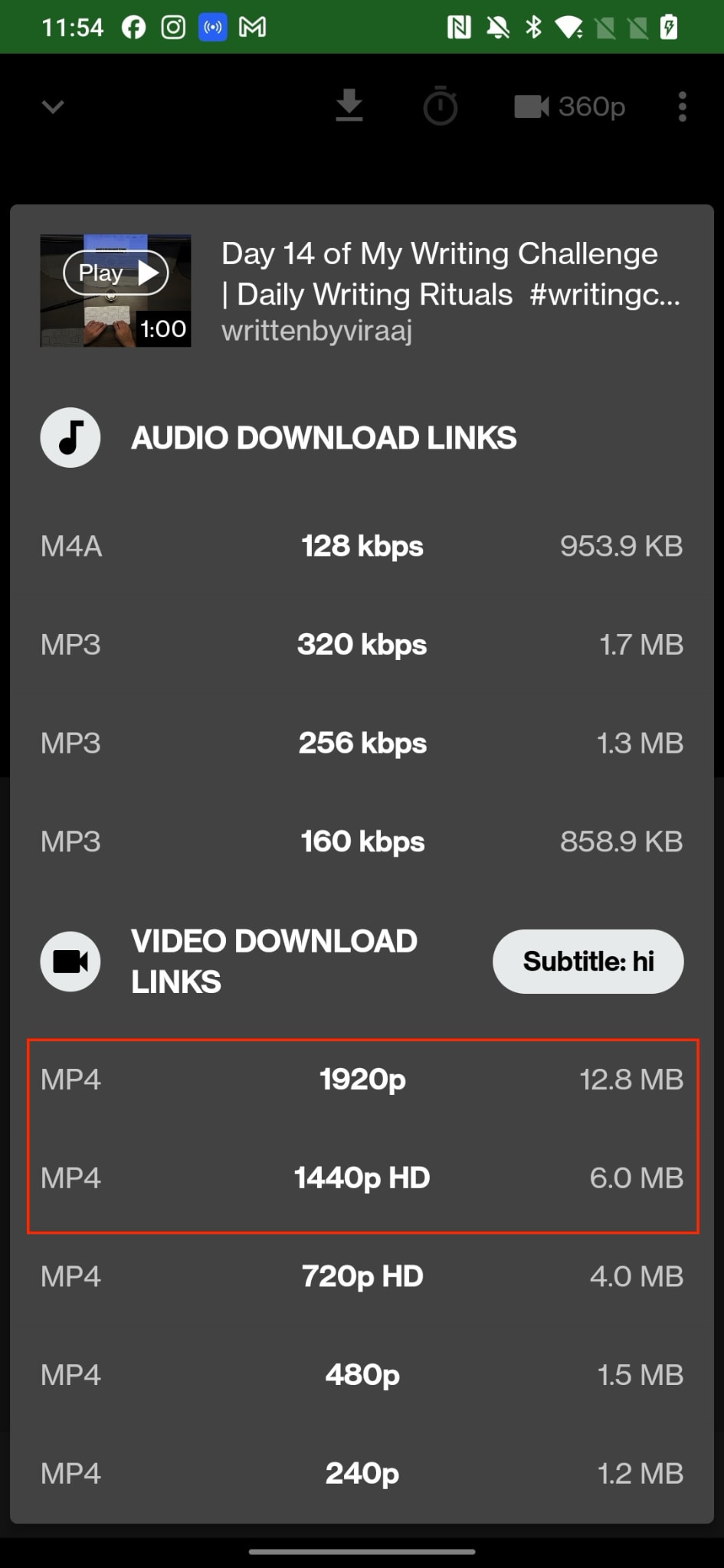Tap the download icon in the top toolbar
The width and height of the screenshot is (724, 1568).
349,106
